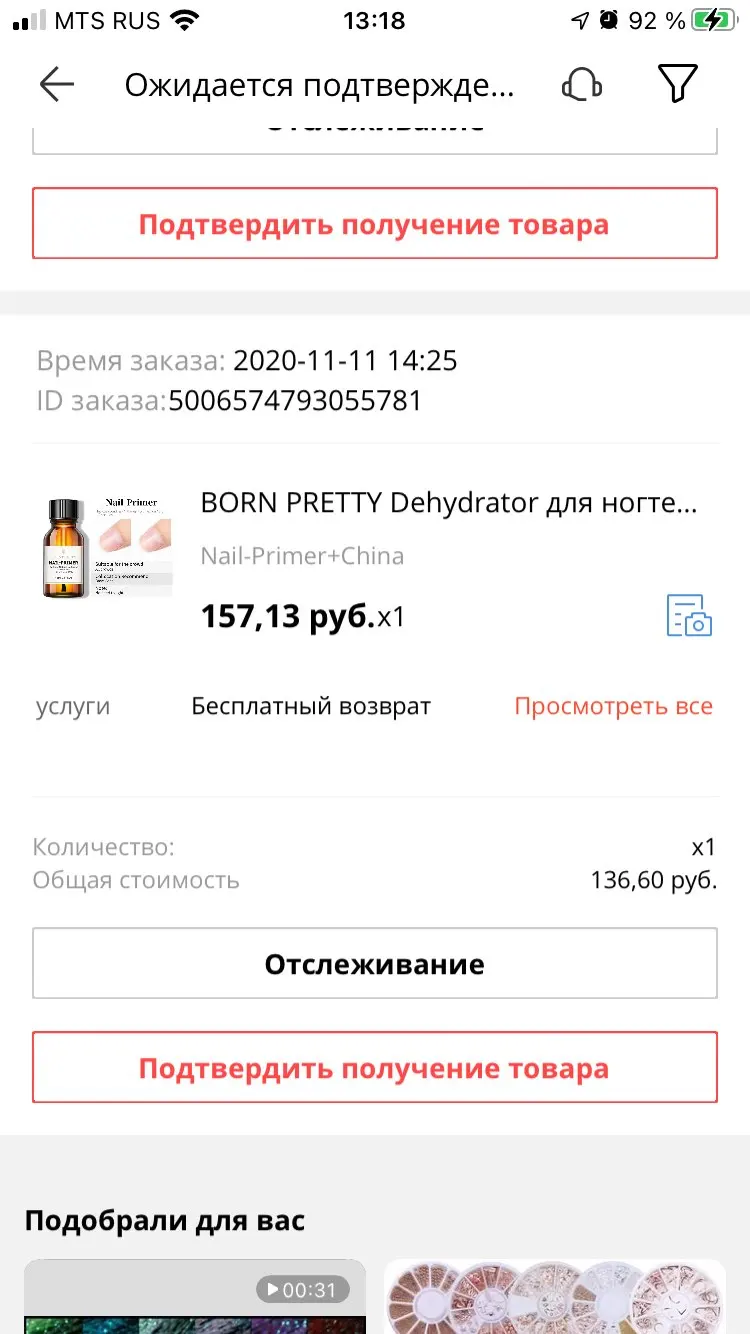750x1334 pixels.
Task: Open customer support headset icon
Action: coord(582,85)
